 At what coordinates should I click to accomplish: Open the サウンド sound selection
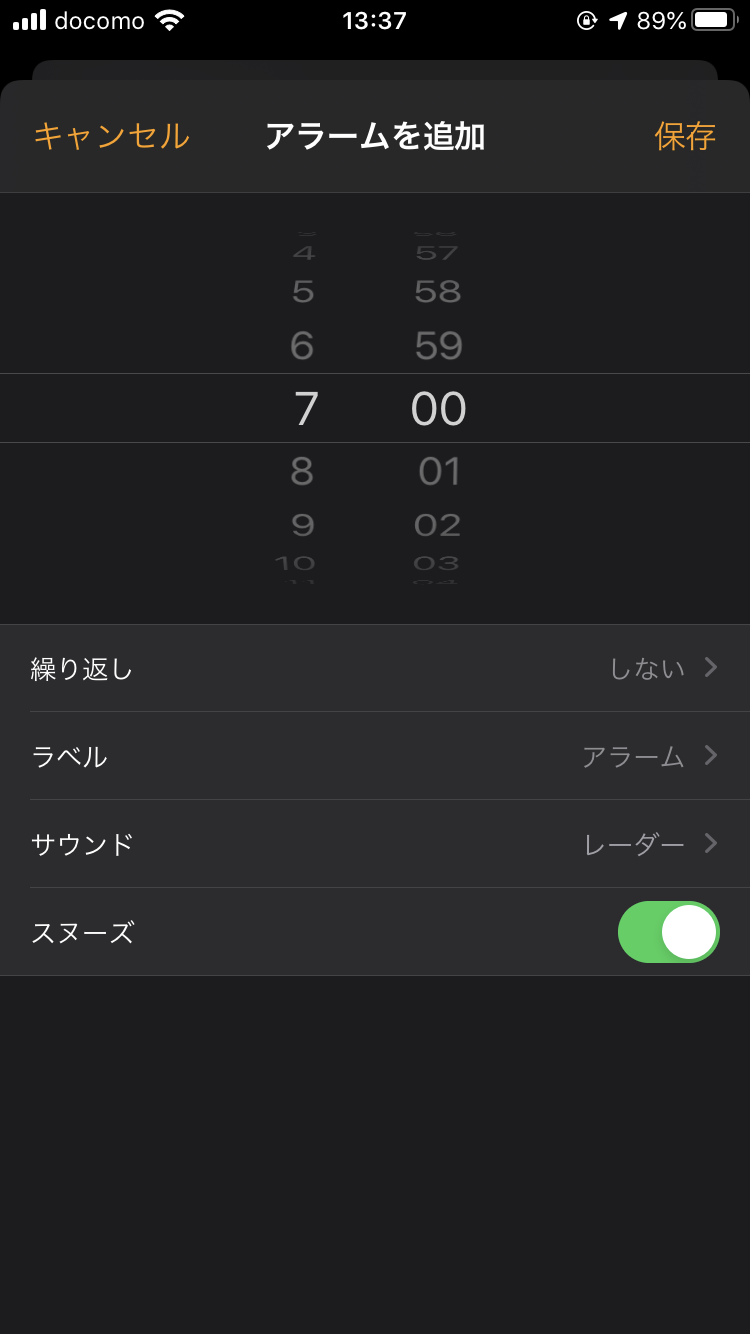click(x=375, y=844)
